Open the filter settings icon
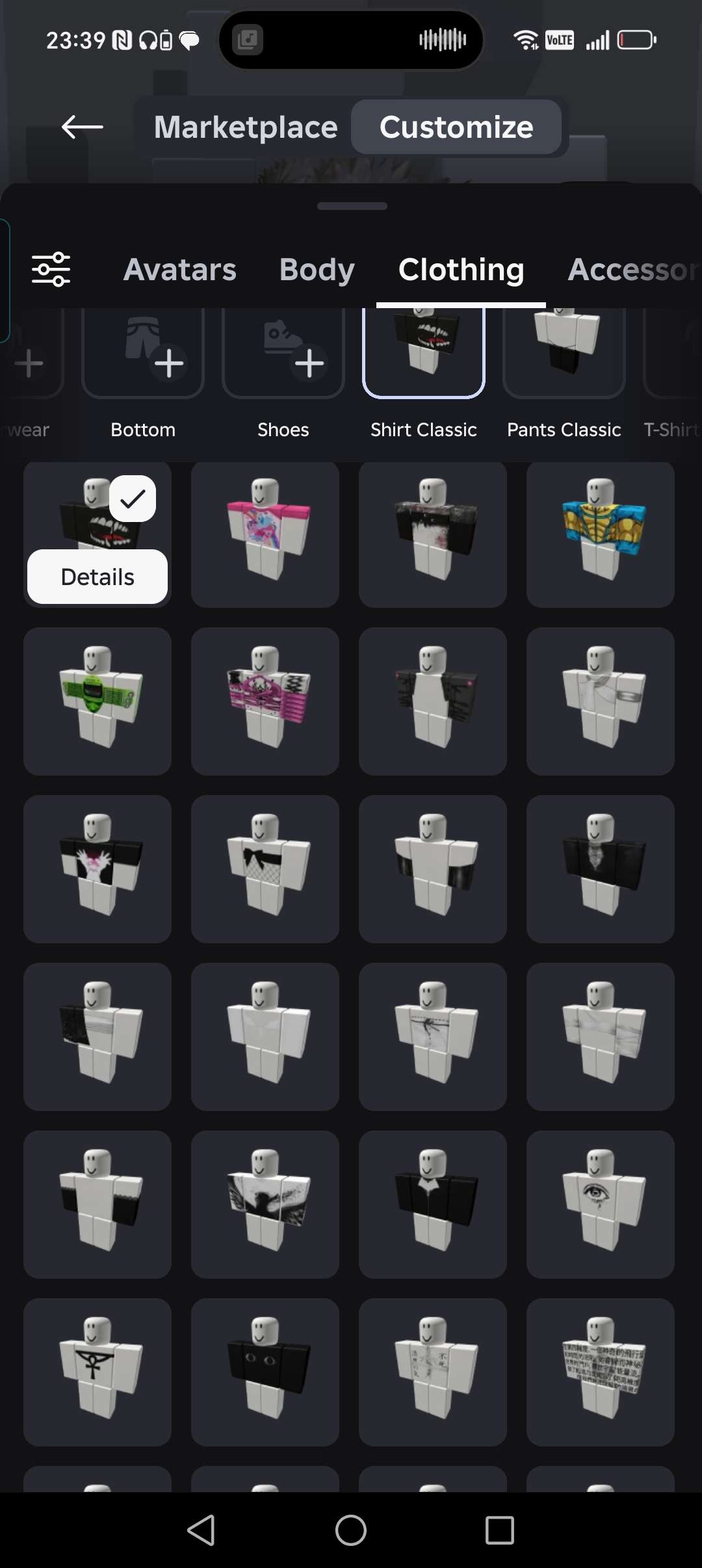702x1568 pixels. (51, 269)
